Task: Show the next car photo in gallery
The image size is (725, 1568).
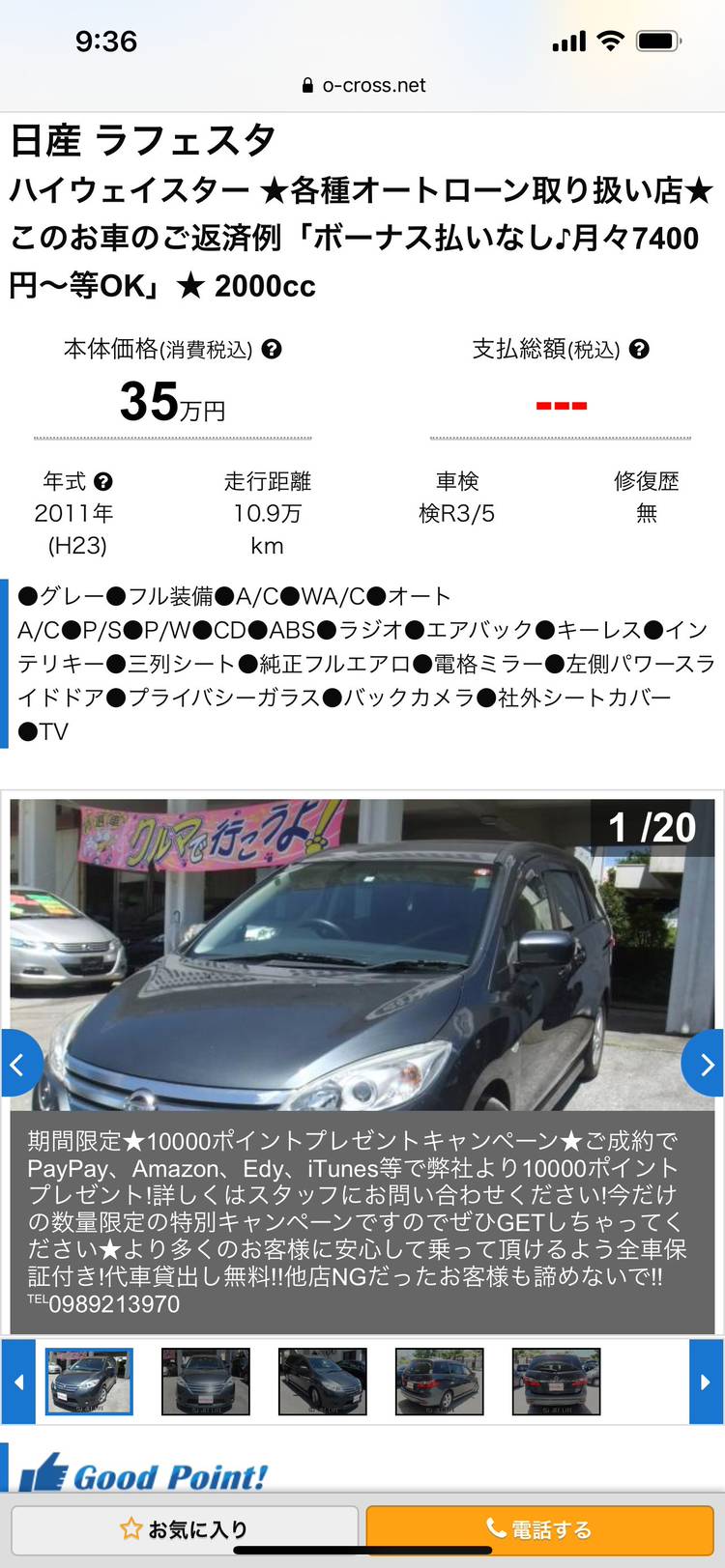Action: pyautogui.click(x=705, y=1064)
